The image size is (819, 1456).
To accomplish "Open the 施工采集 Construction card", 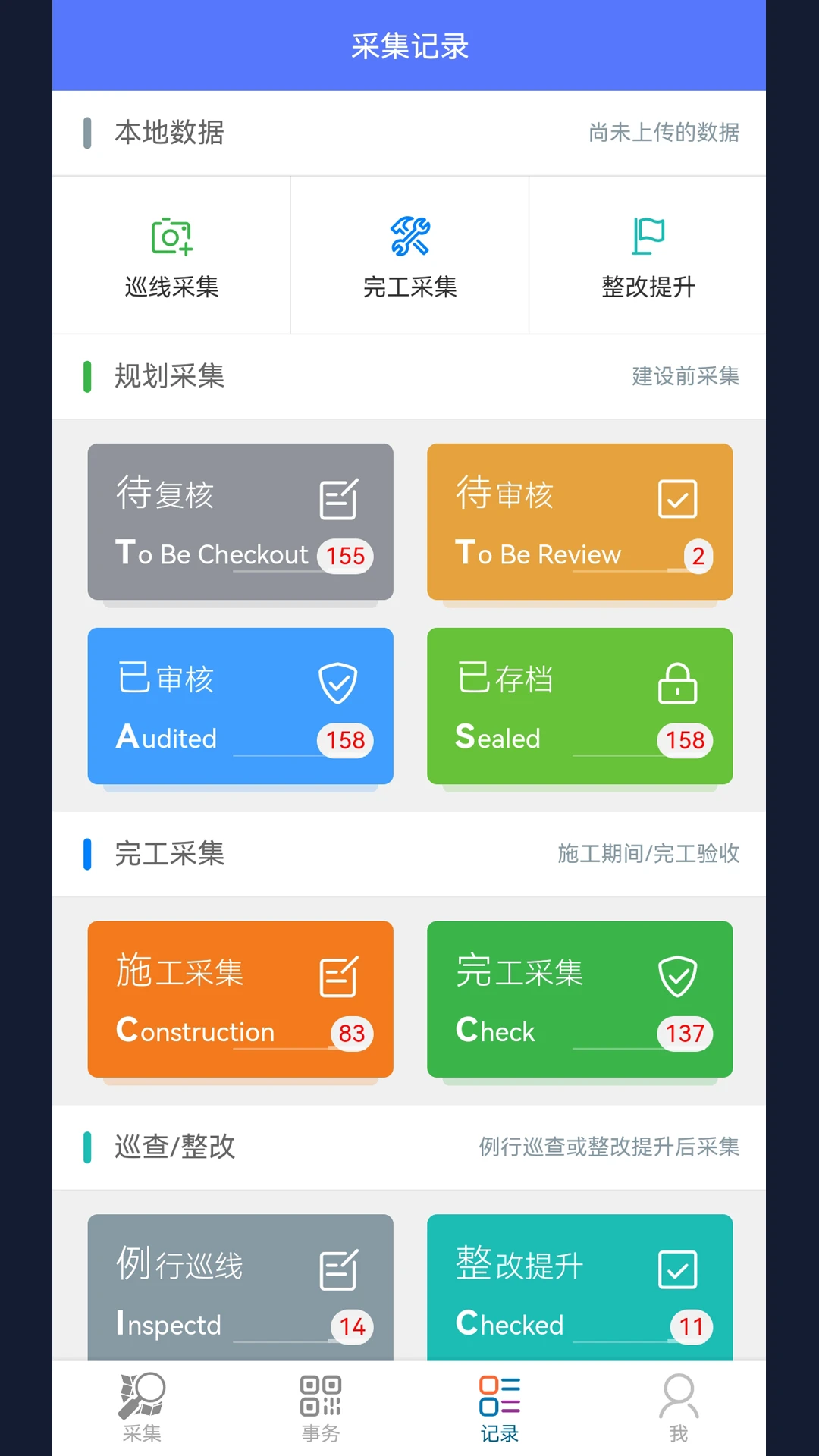I will (x=240, y=999).
